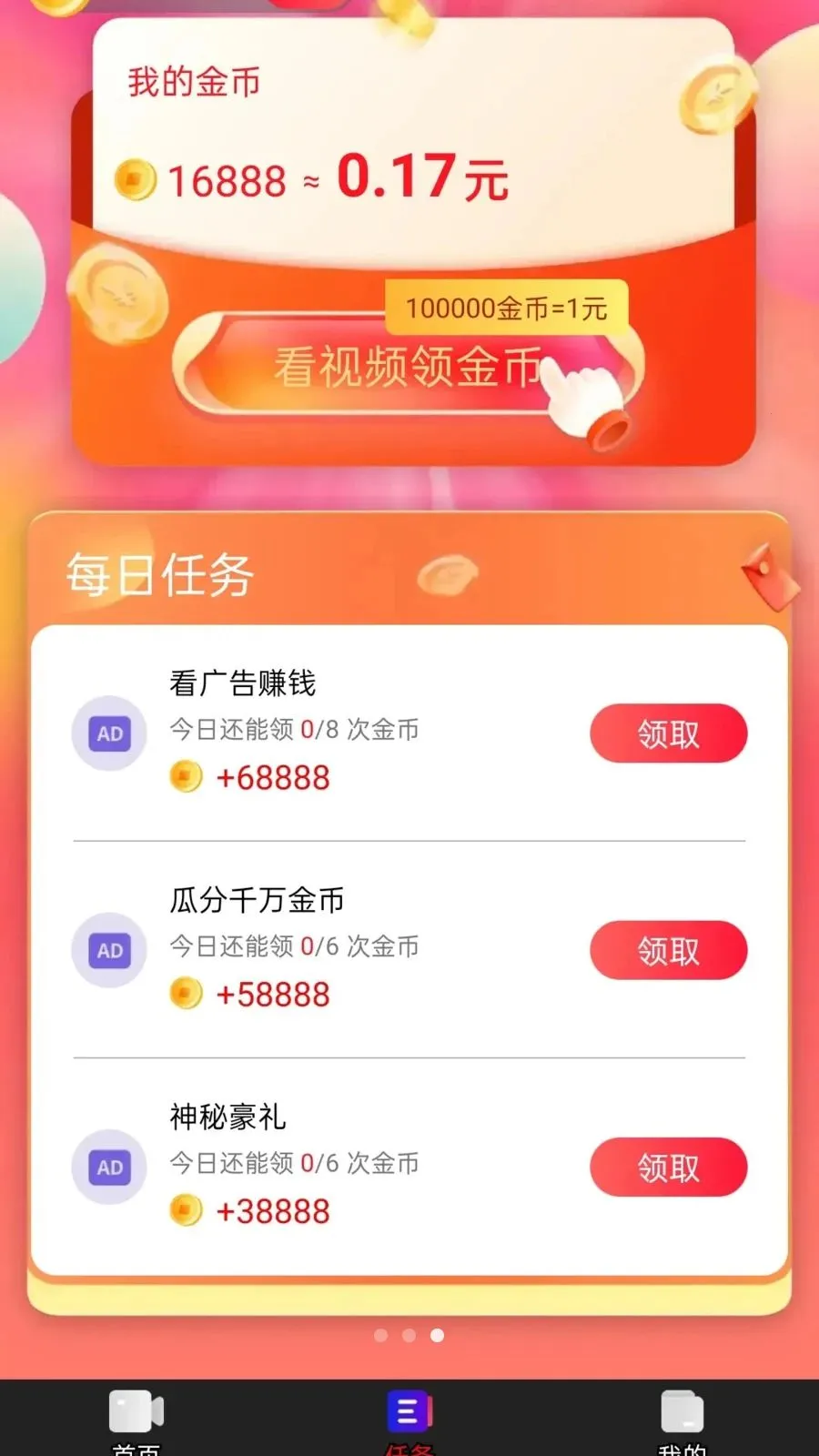Click the coin icon next to +38888
This screenshot has height=1456, width=819.
click(x=187, y=1211)
